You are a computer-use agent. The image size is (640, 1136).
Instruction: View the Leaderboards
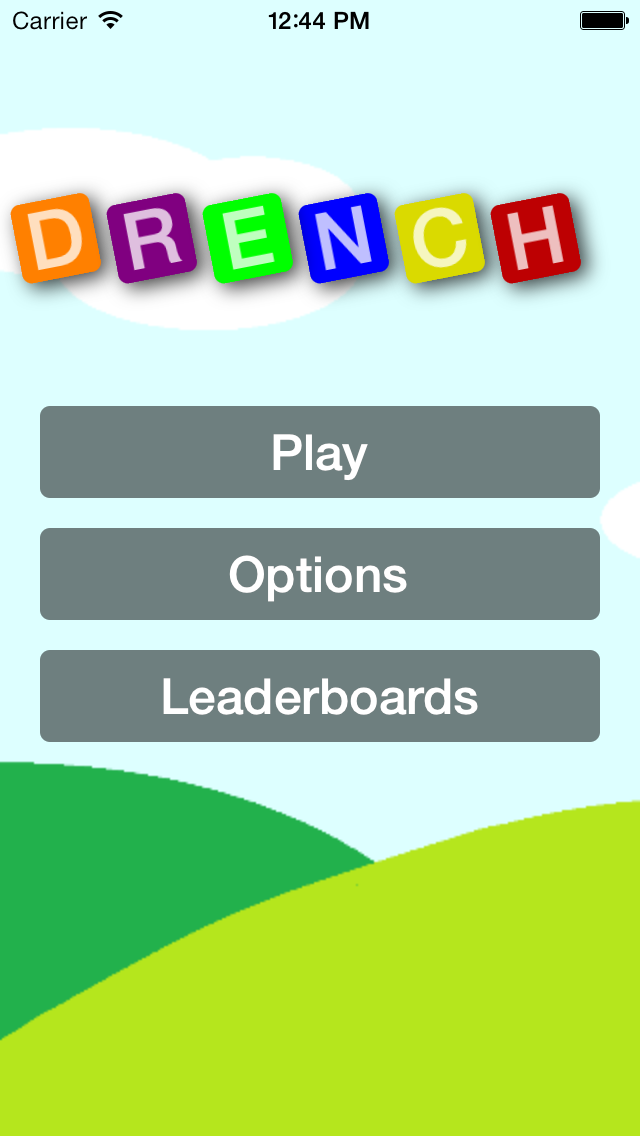[x=320, y=696]
